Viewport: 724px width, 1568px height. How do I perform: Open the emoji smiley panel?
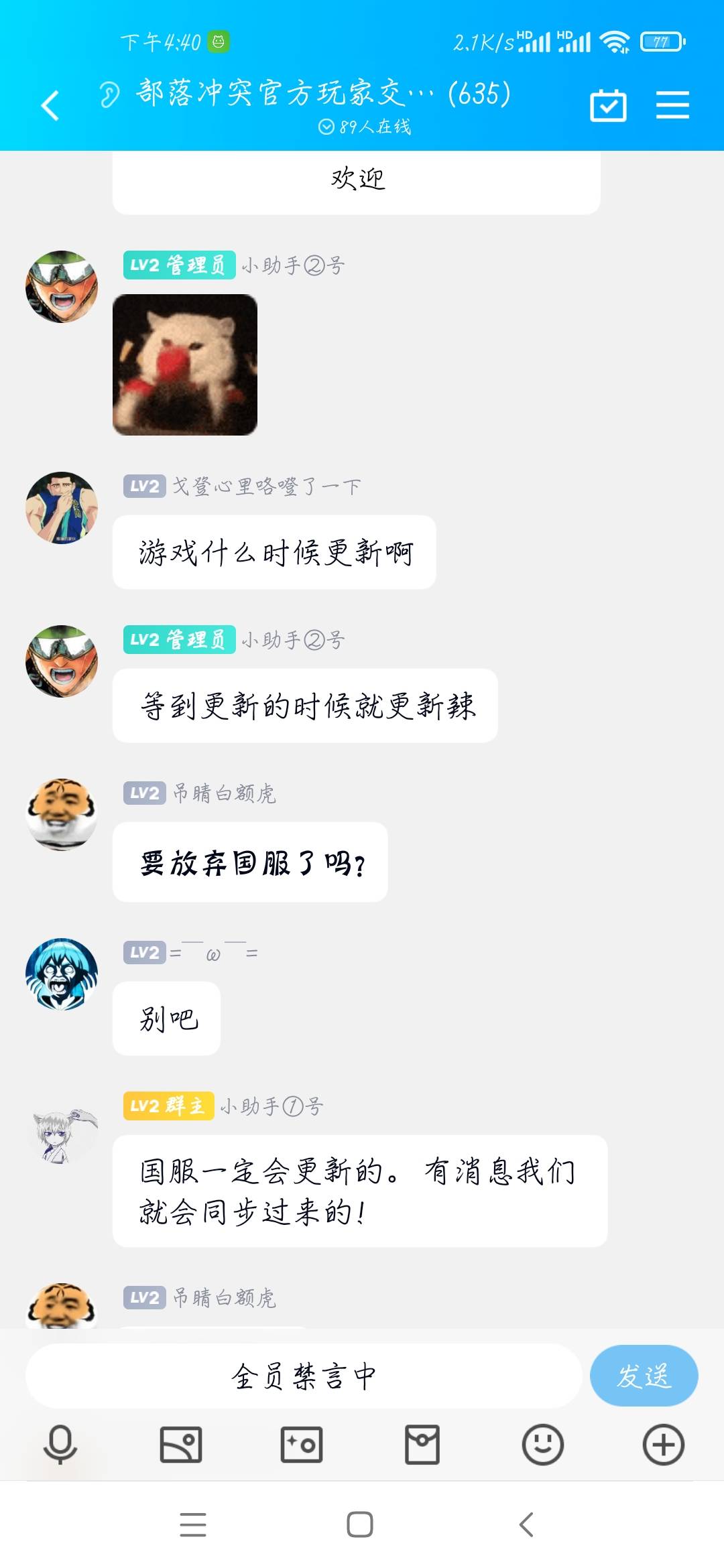tap(542, 1445)
